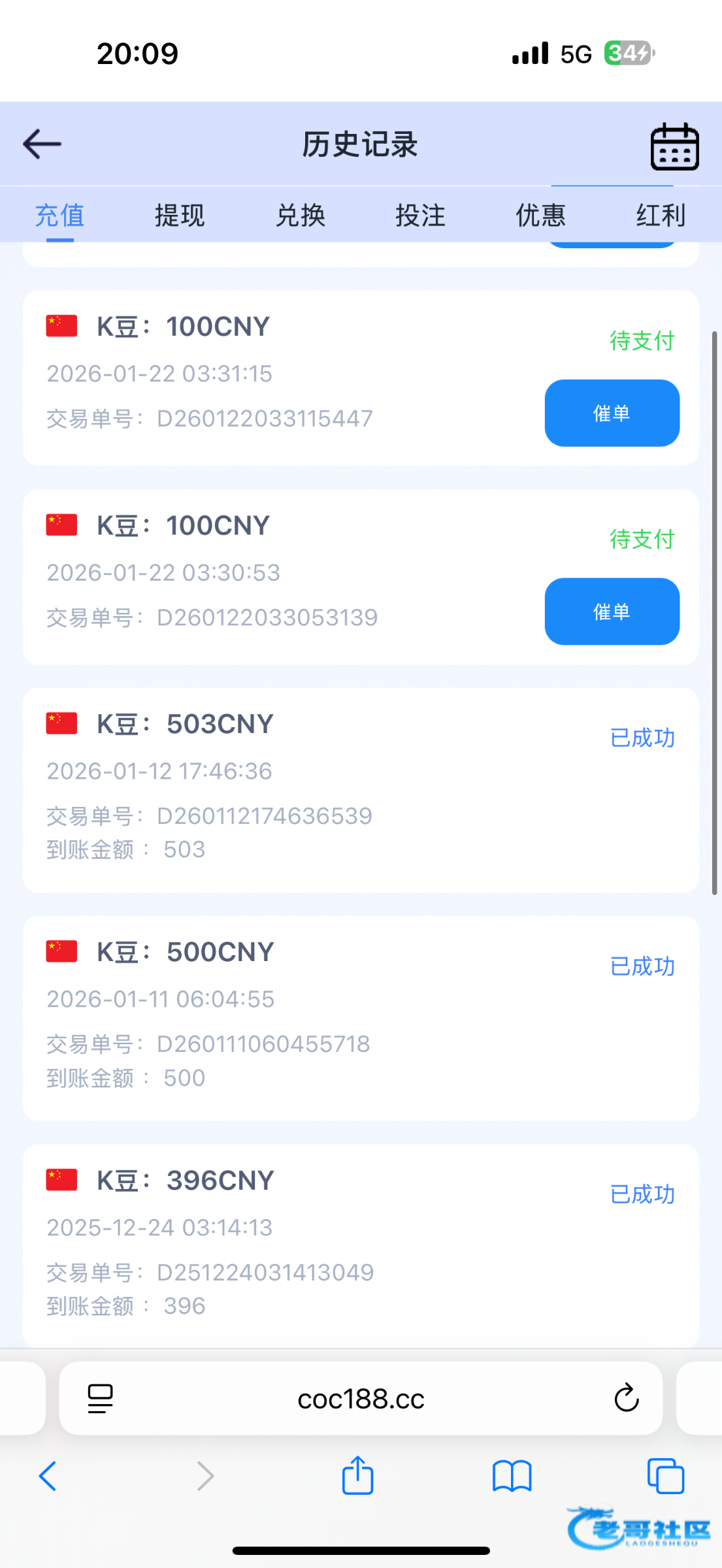Select the 充值 tab
This screenshot has height=1568, width=722.
click(59, 215)
